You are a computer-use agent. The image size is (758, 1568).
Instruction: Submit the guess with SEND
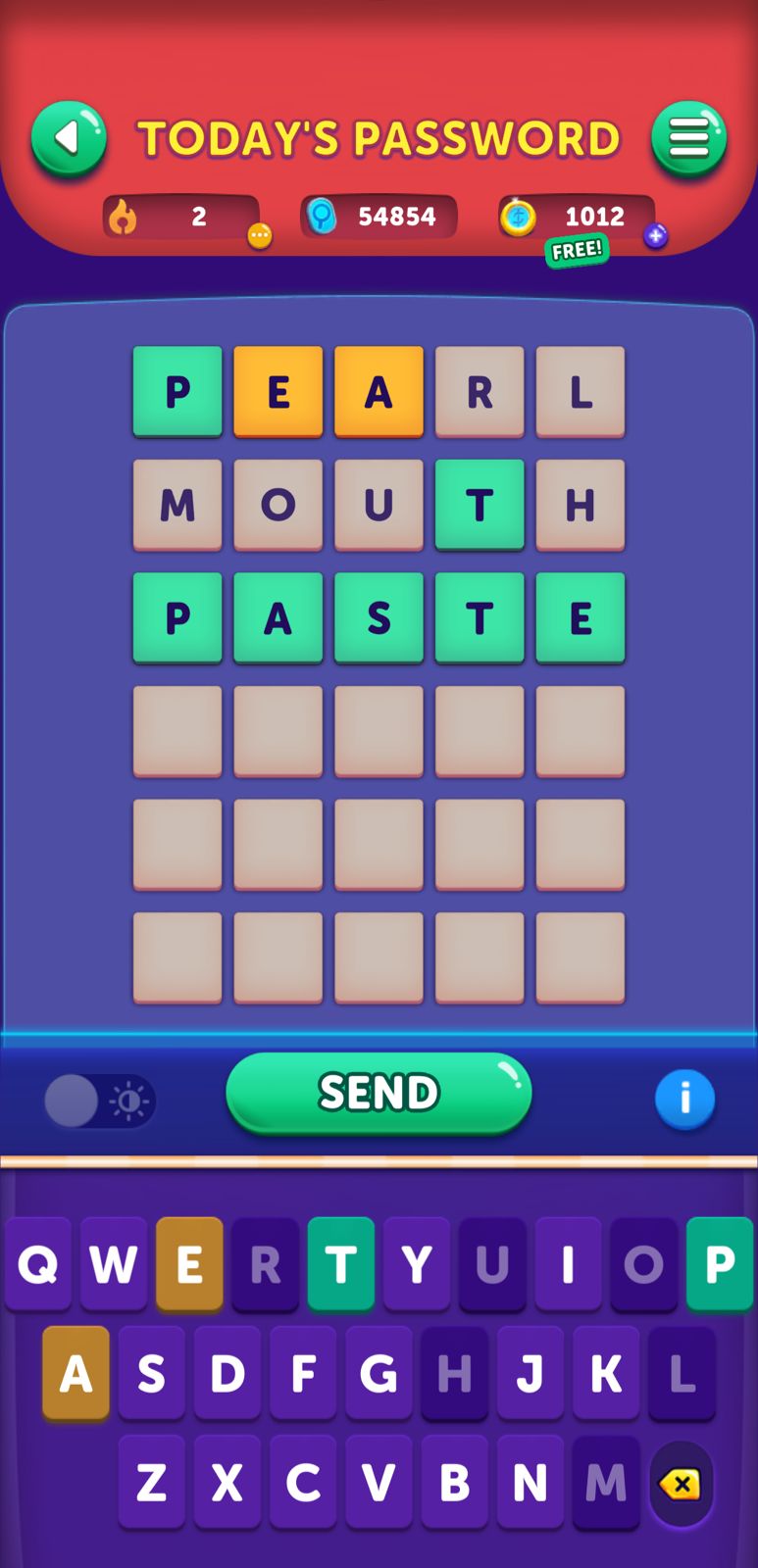tap(379, 1093)
